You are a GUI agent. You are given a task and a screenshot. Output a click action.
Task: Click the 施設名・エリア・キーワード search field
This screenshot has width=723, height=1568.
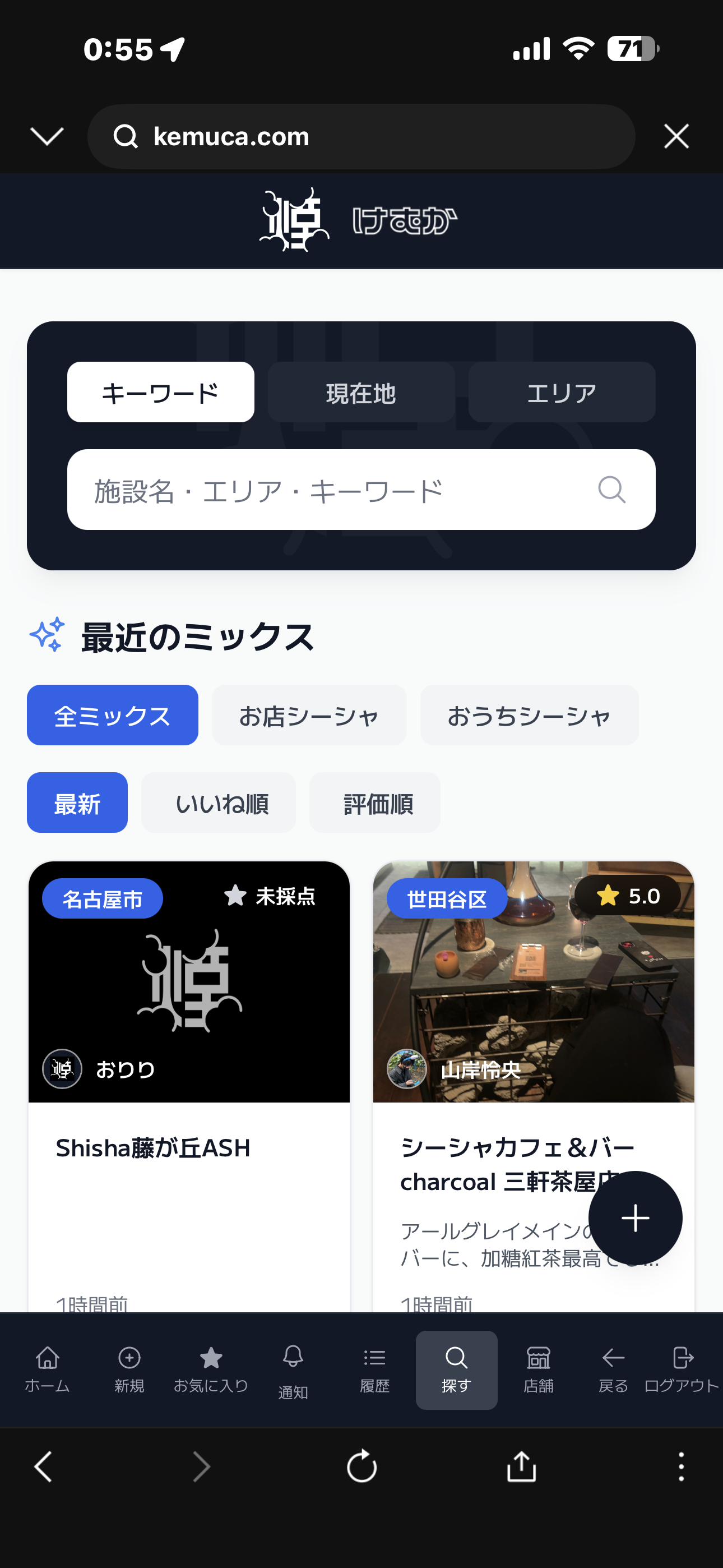pos(341,490)
